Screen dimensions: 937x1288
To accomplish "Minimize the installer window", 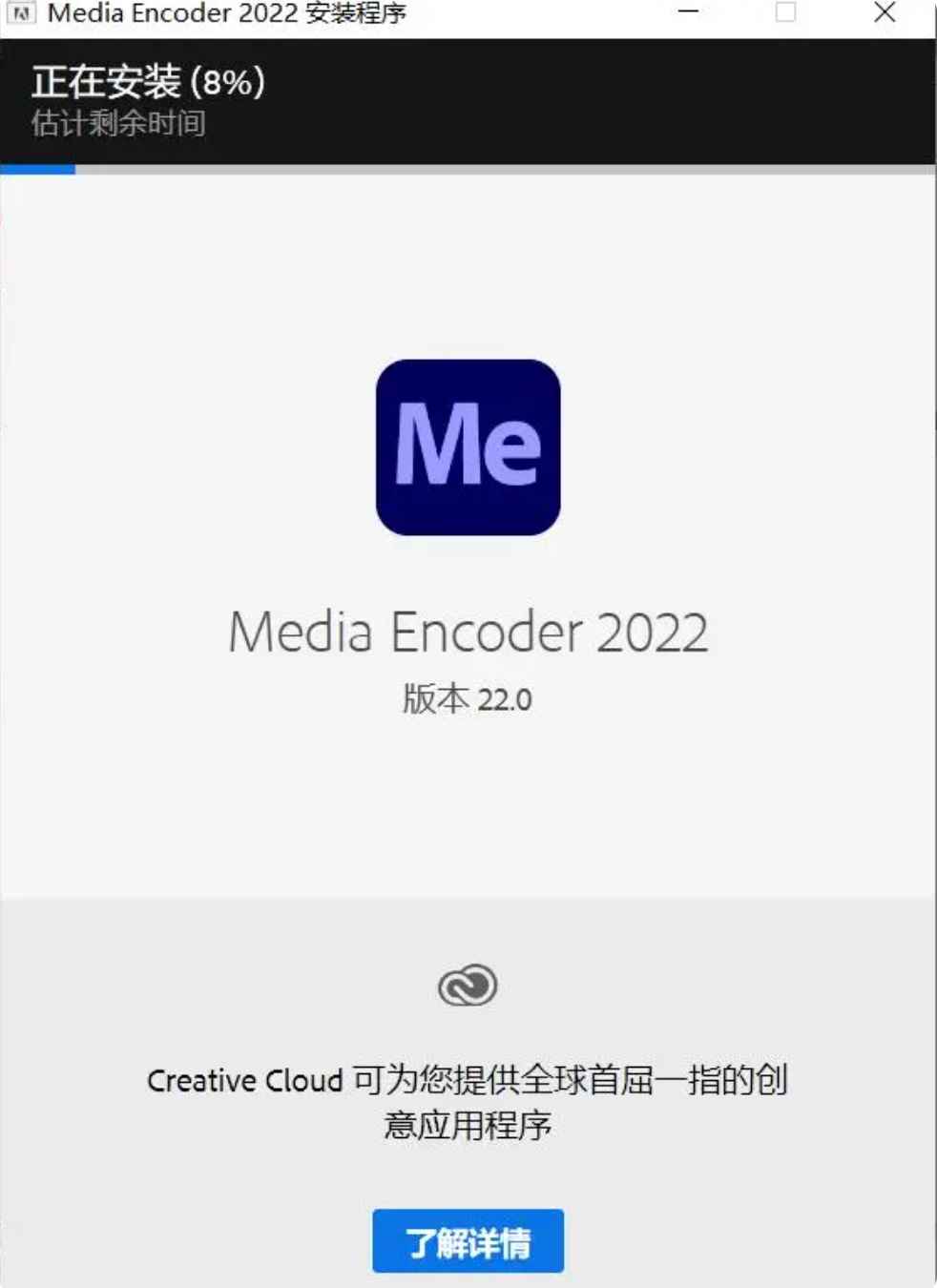I will pos(688,13).
